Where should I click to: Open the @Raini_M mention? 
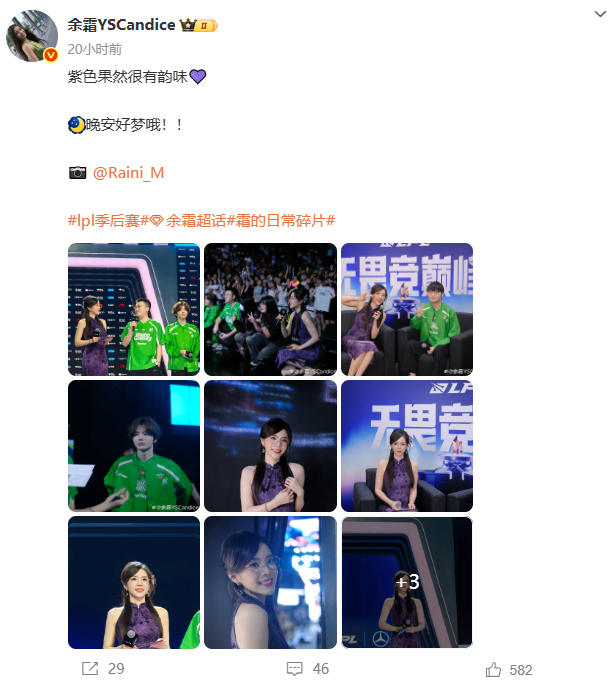click(x=128, y=173)
